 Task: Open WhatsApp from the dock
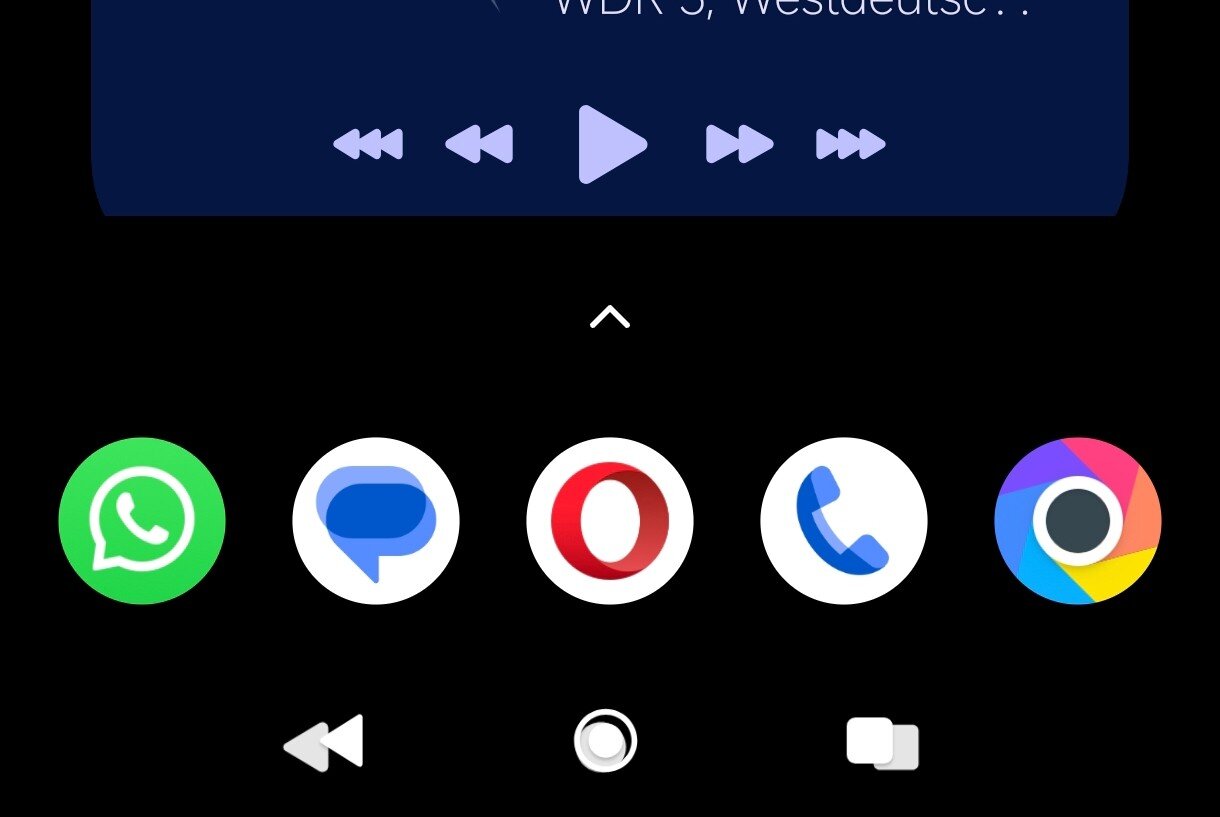coord(142,521)
